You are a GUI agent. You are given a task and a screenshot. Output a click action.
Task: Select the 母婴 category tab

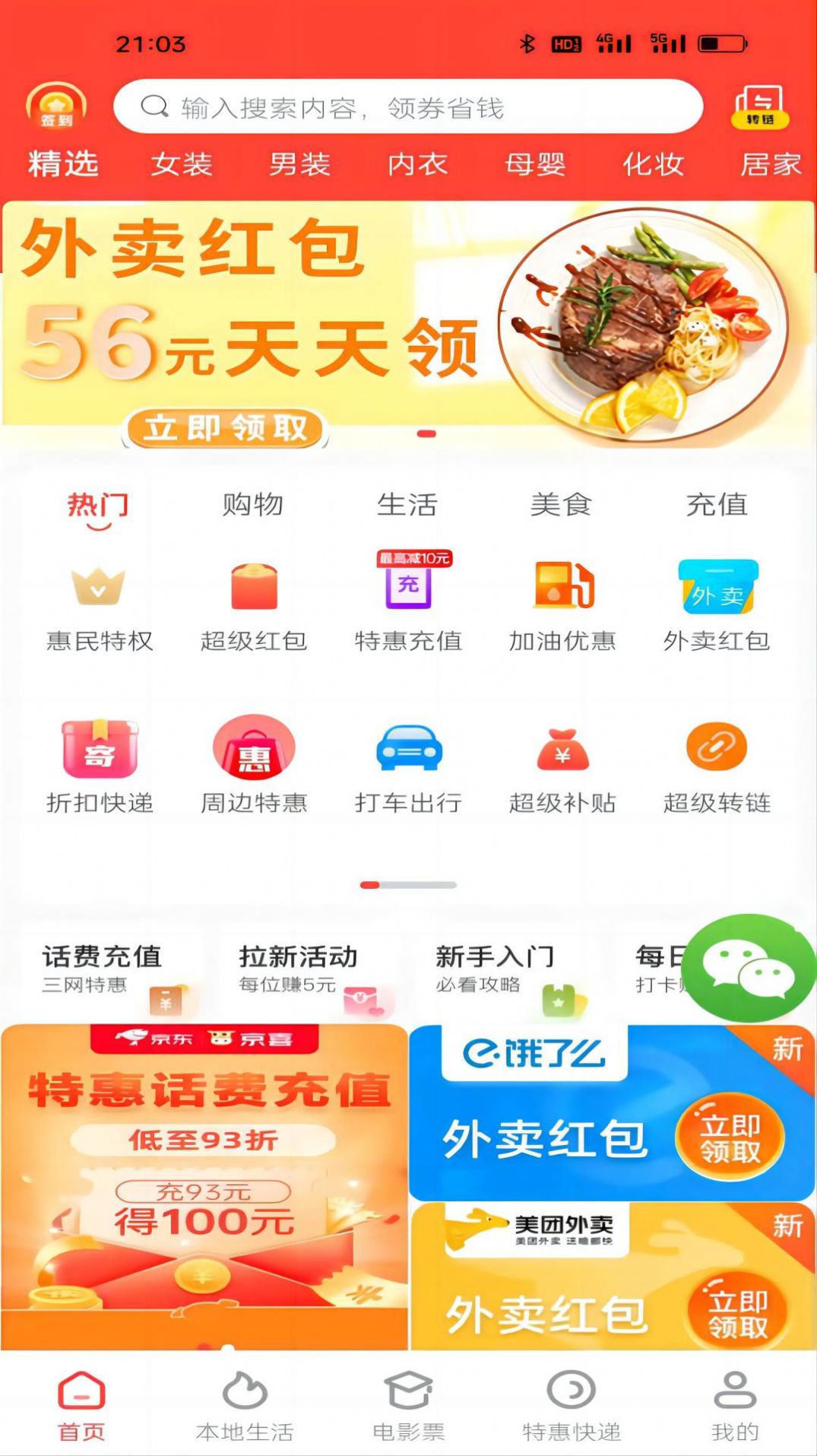[x=535, y=164]
